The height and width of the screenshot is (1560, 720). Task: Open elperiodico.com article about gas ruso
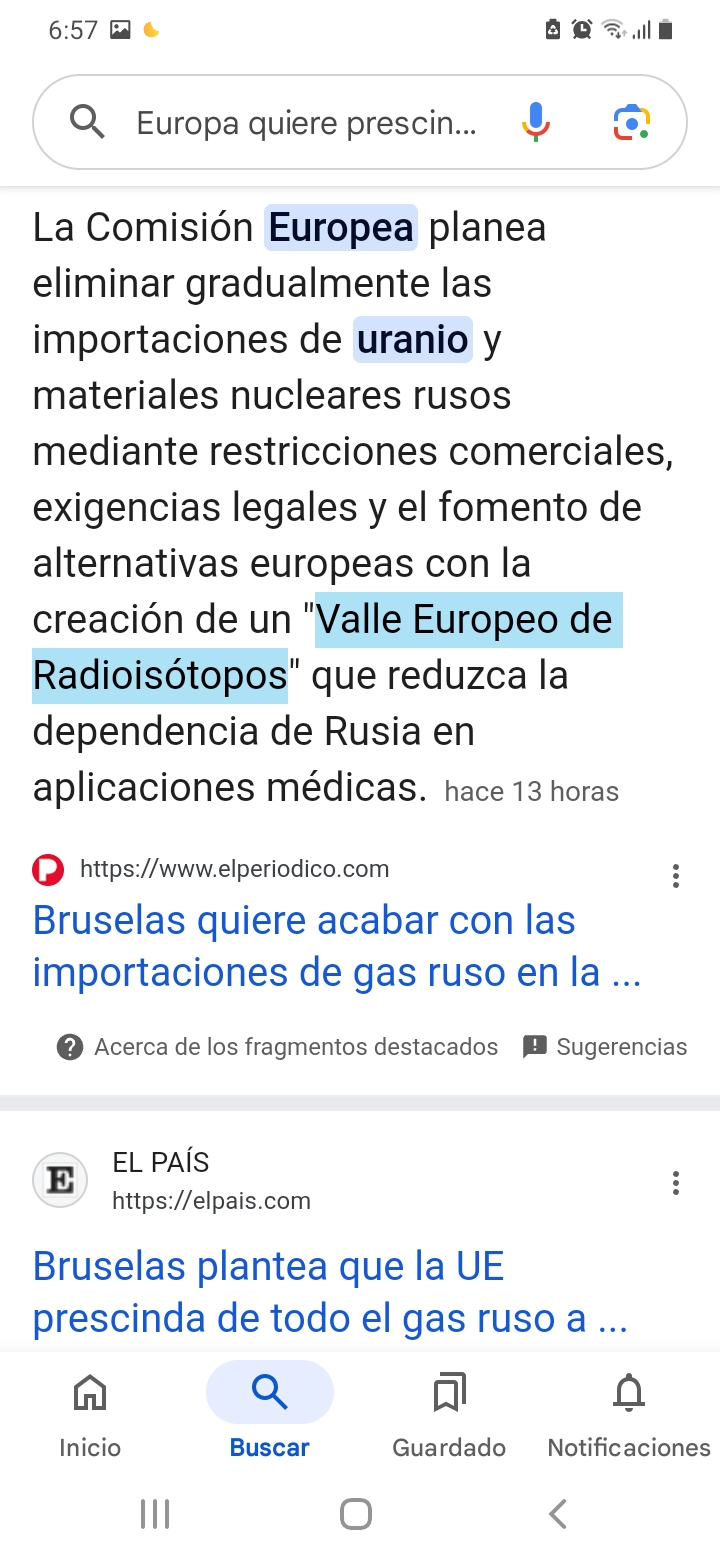pos(336,946)
